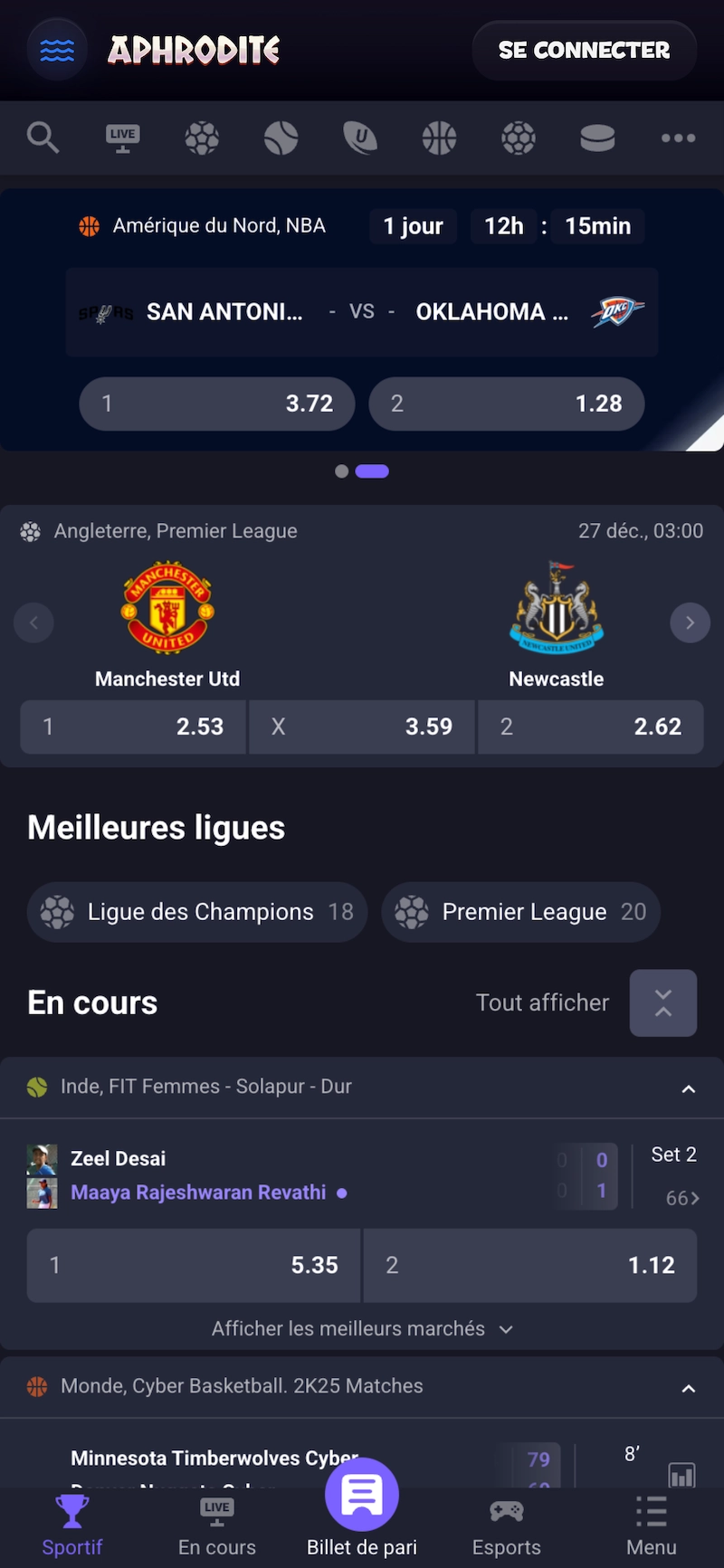The height and width of the screenshot is (1568, 724).
Task: Collapse the Inde FIT Femmes Solapur section
Action: click(690, 1087)
